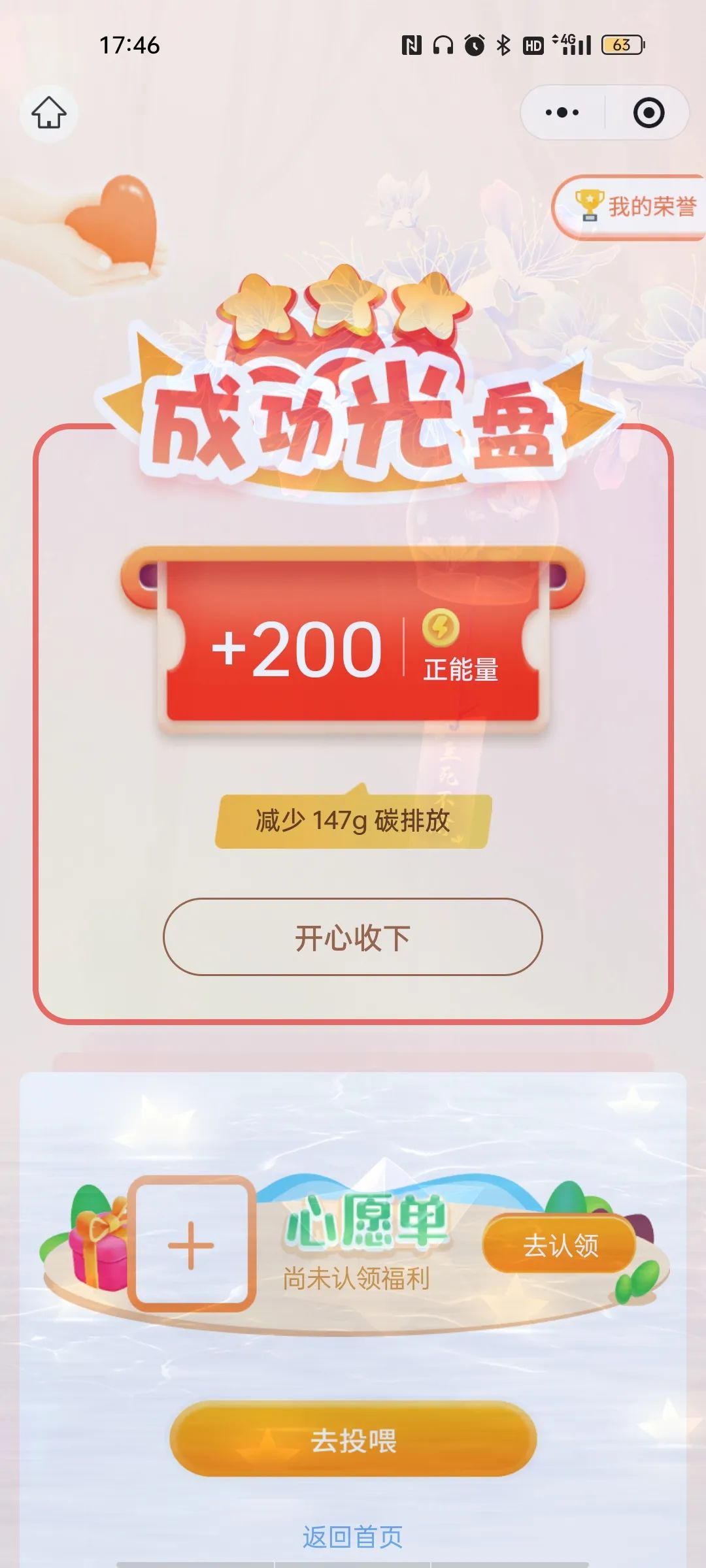Go to the mini program home icon
The height and width of the screenshot is (1568, 706).
point(49,113)
